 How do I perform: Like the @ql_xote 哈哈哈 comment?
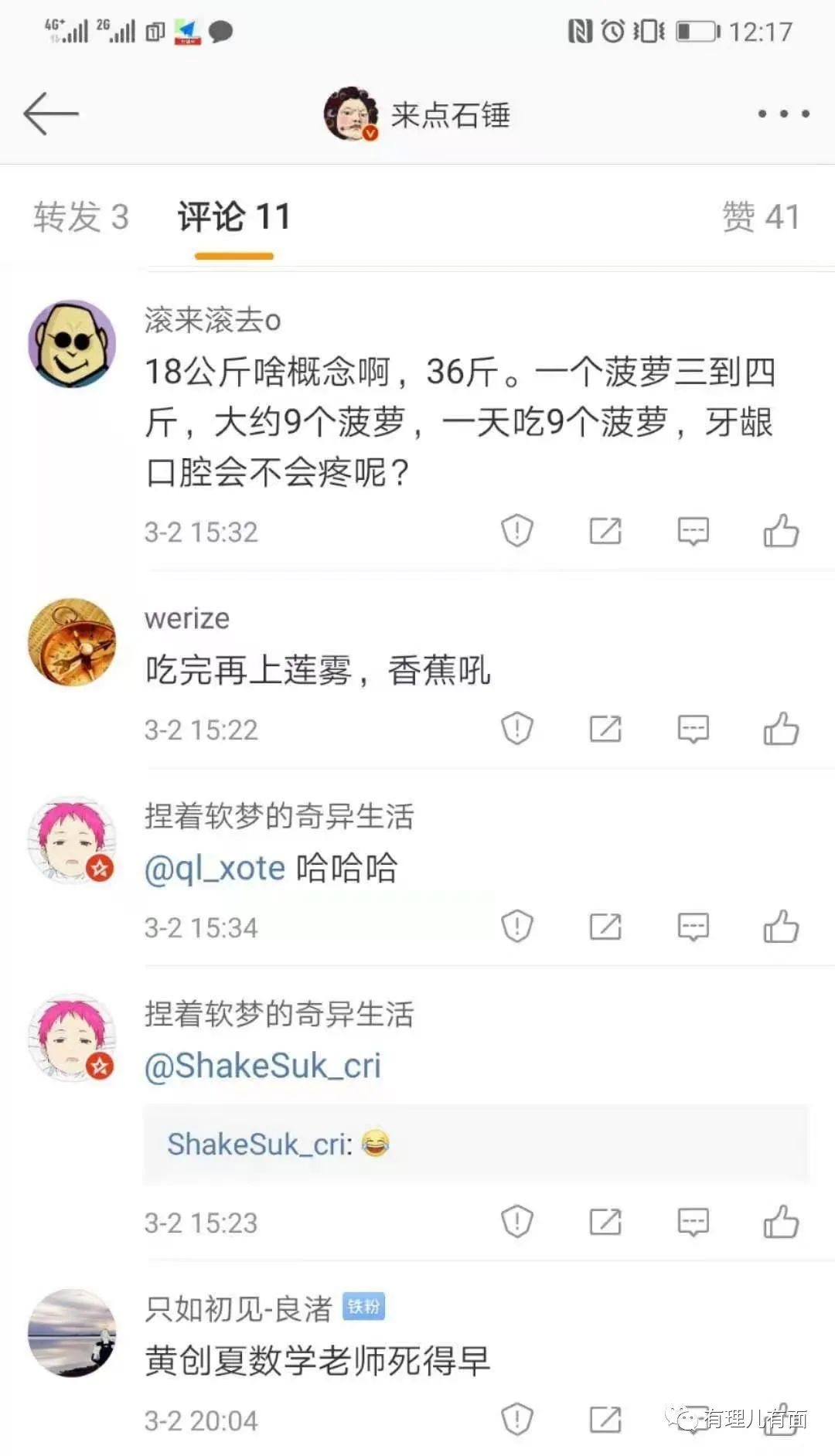[x=782, y=925]
